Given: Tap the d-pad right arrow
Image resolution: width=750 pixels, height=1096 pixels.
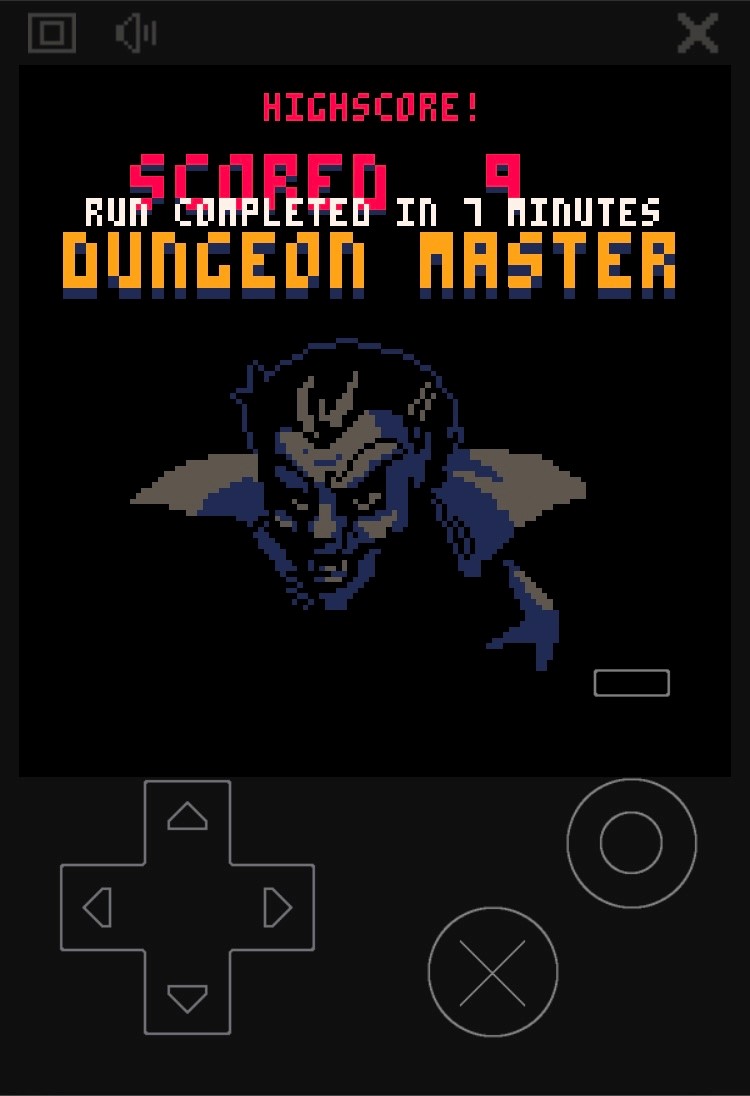Looking at the screenshot, I should coord(277,908).
